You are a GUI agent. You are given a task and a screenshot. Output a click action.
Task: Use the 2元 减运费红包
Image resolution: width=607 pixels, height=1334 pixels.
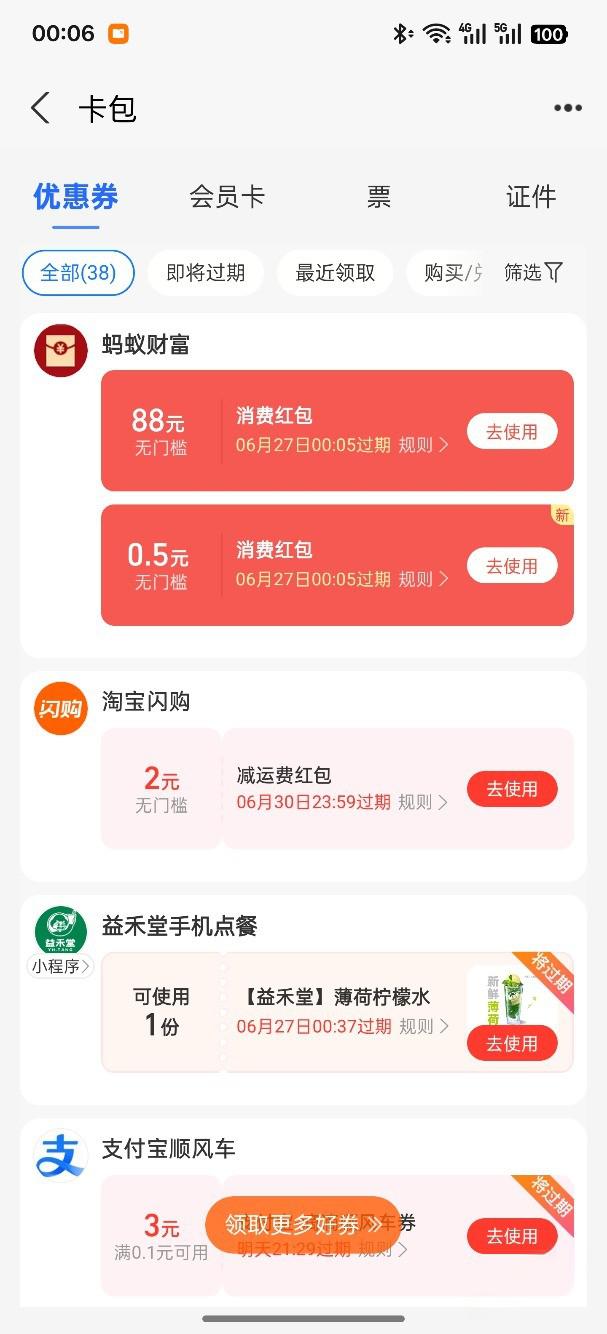(x=512, y=788)
